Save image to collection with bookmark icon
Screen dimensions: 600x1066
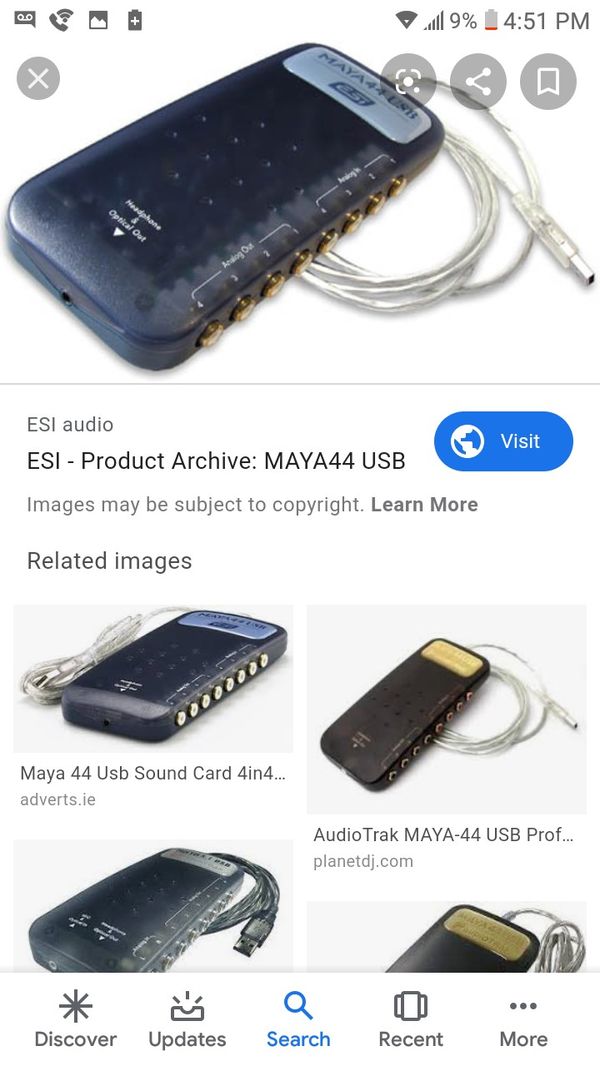click(x=548, y=81)
